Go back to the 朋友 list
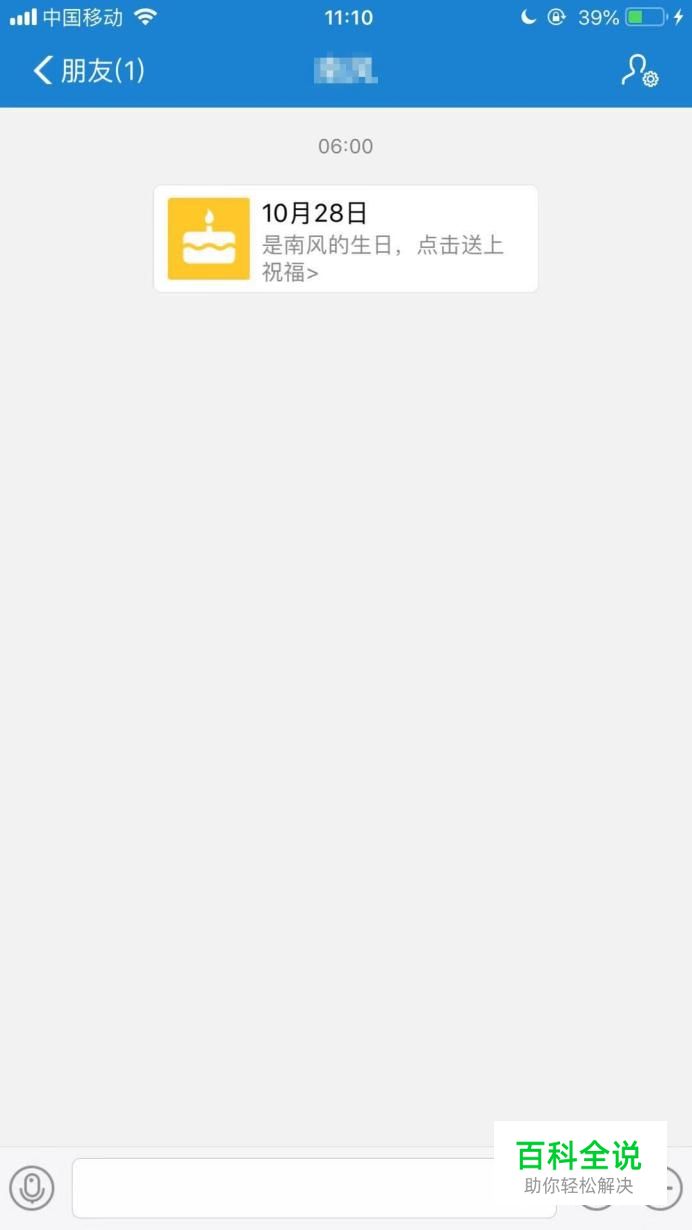 (x=88, y=70)
